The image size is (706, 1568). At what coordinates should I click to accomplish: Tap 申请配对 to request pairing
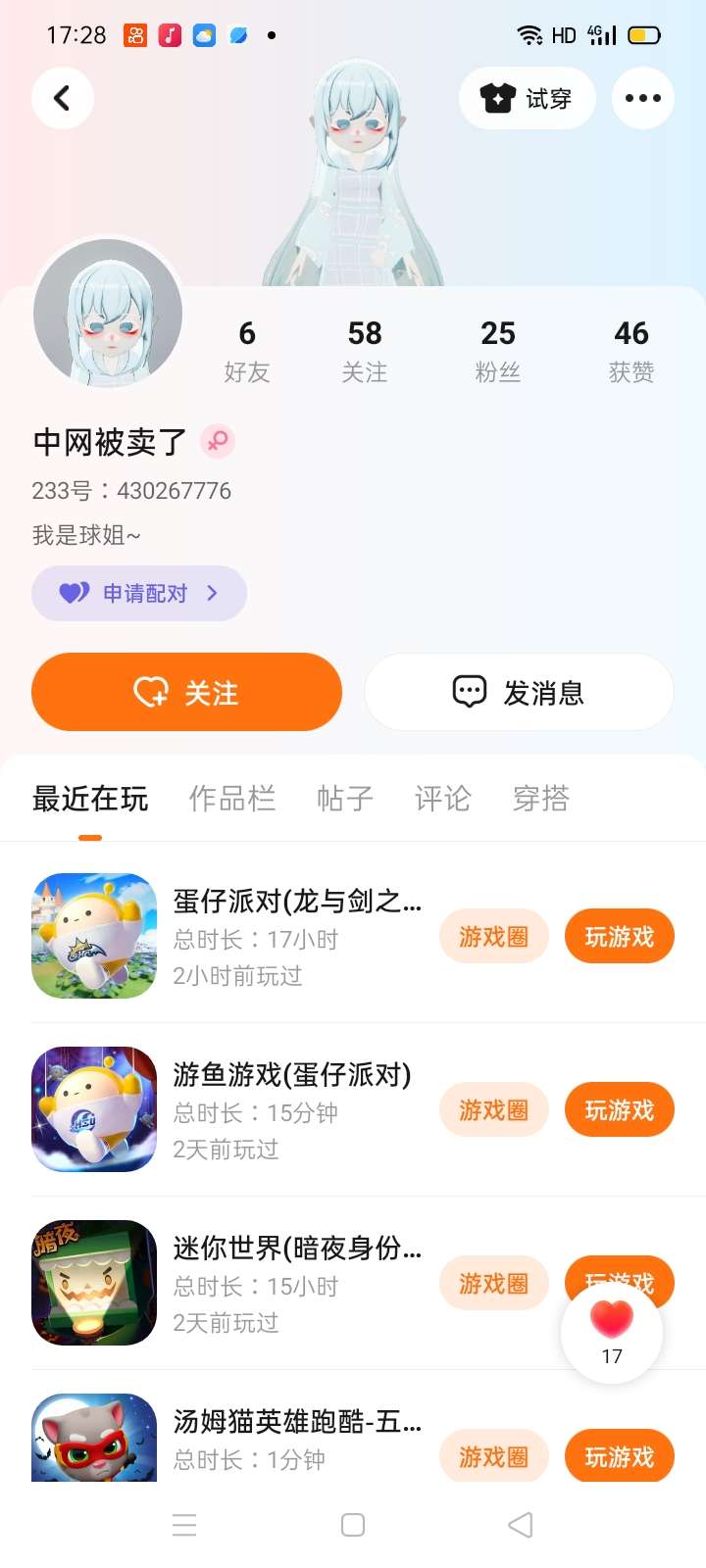pos(138,593)
